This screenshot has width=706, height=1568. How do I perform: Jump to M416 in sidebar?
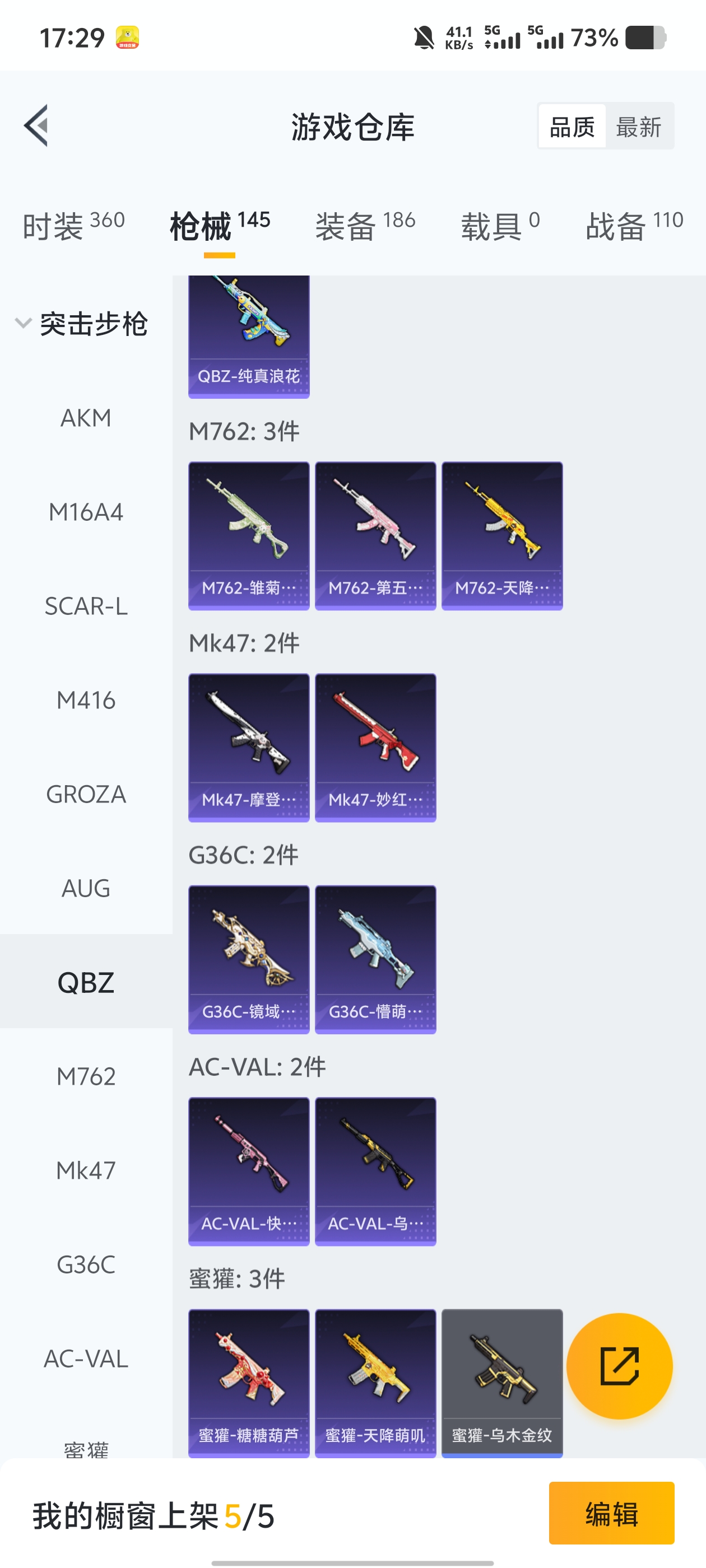point(86,700)
